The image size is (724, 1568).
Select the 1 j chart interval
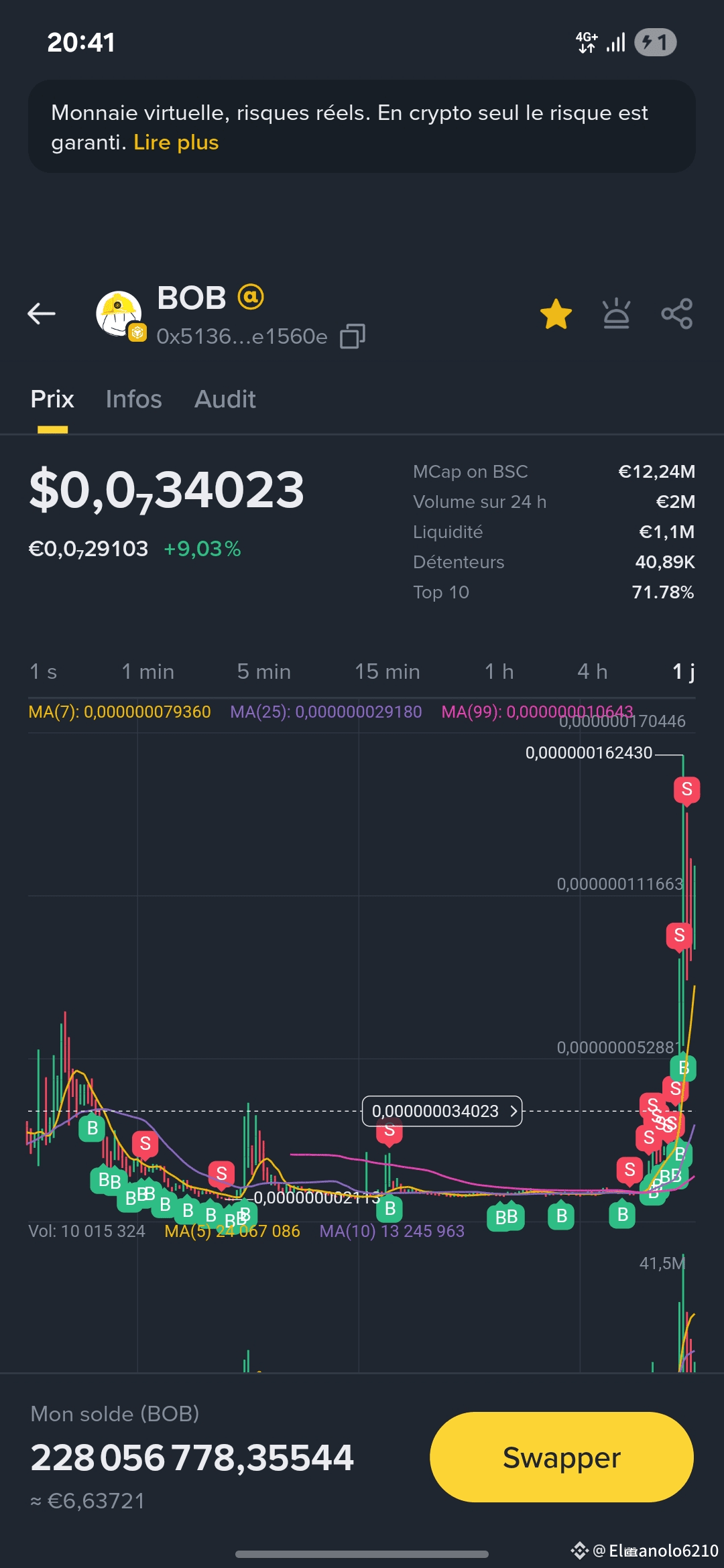click(x=684, y=671)
